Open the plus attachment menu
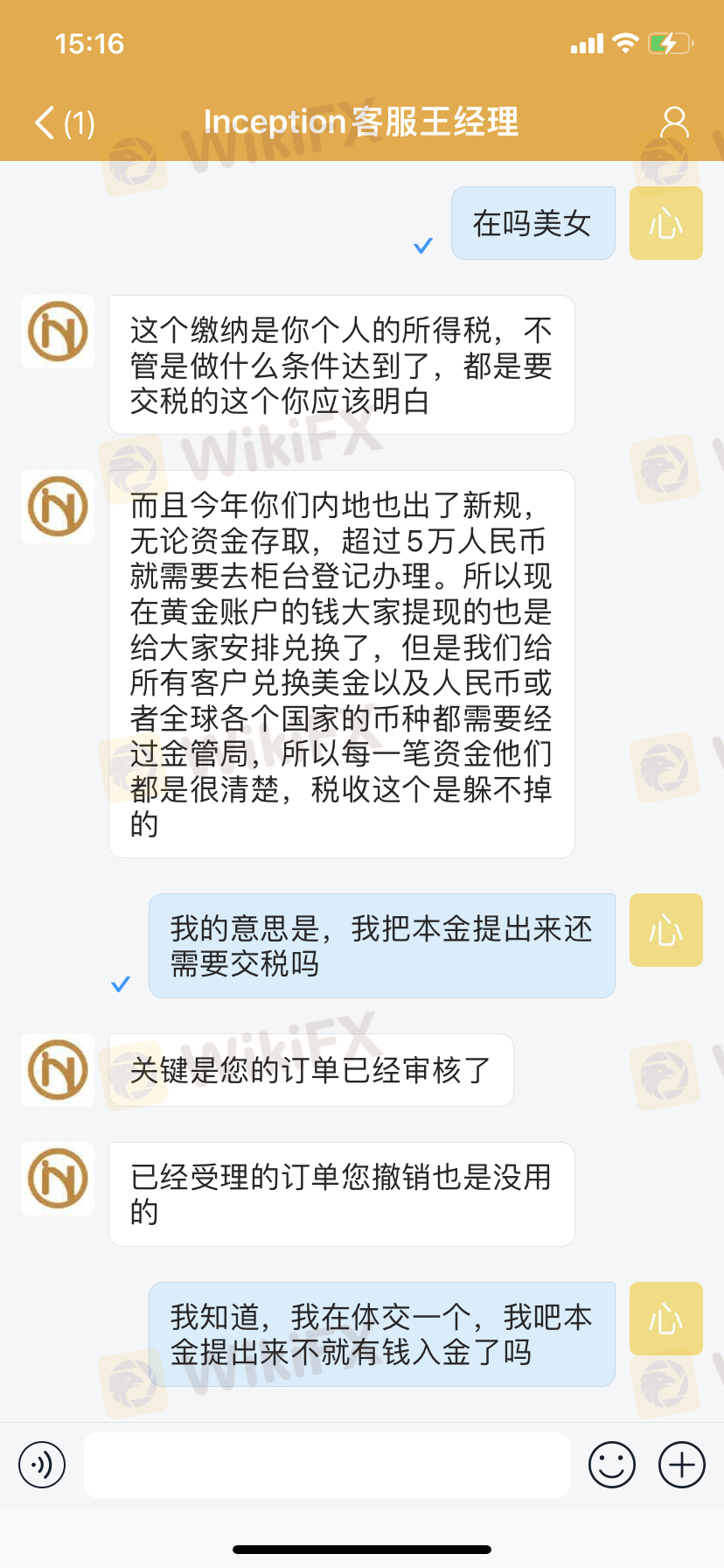The height and width of the screenshot is (1568, 724). (x=681, y=1464)
